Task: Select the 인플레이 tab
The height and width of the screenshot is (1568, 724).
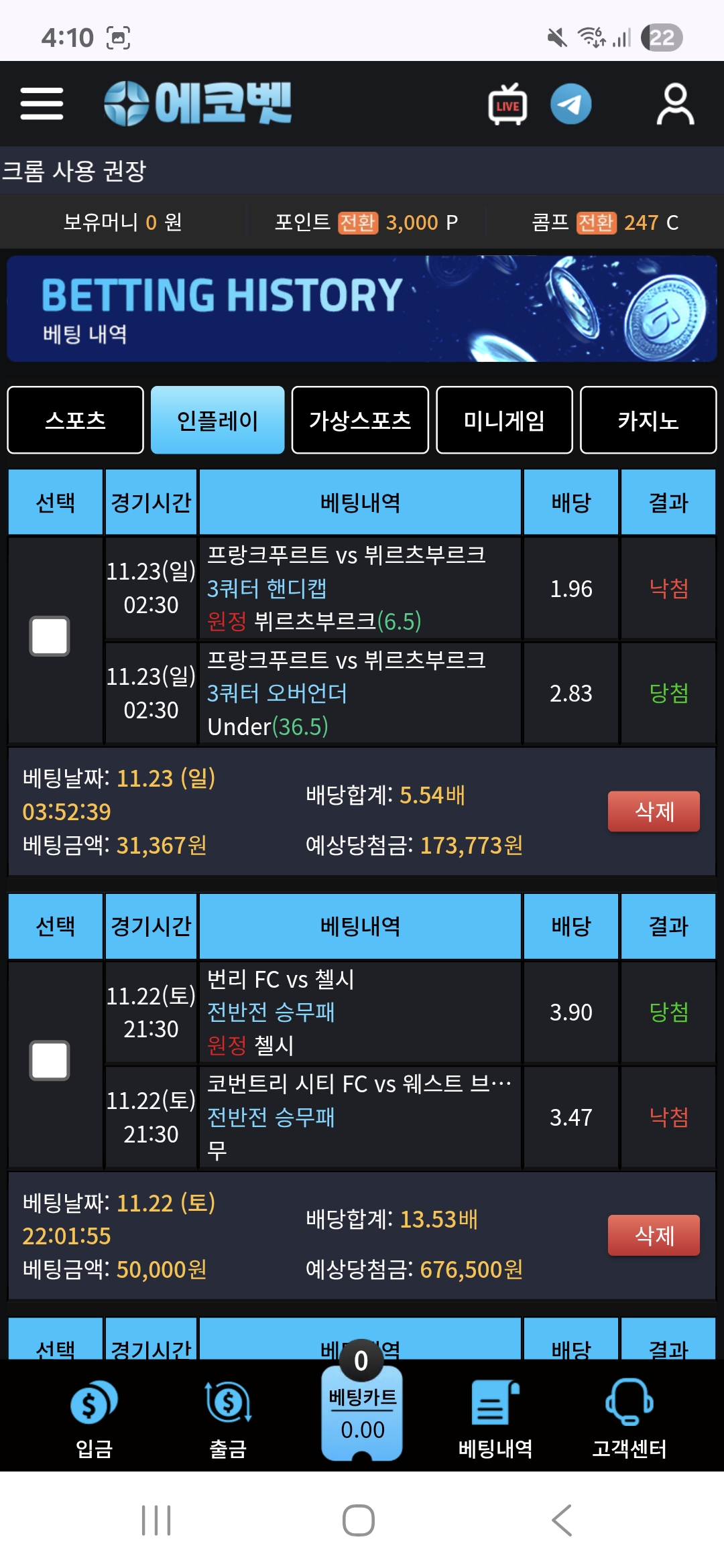Action: click(x=217, y=420)
